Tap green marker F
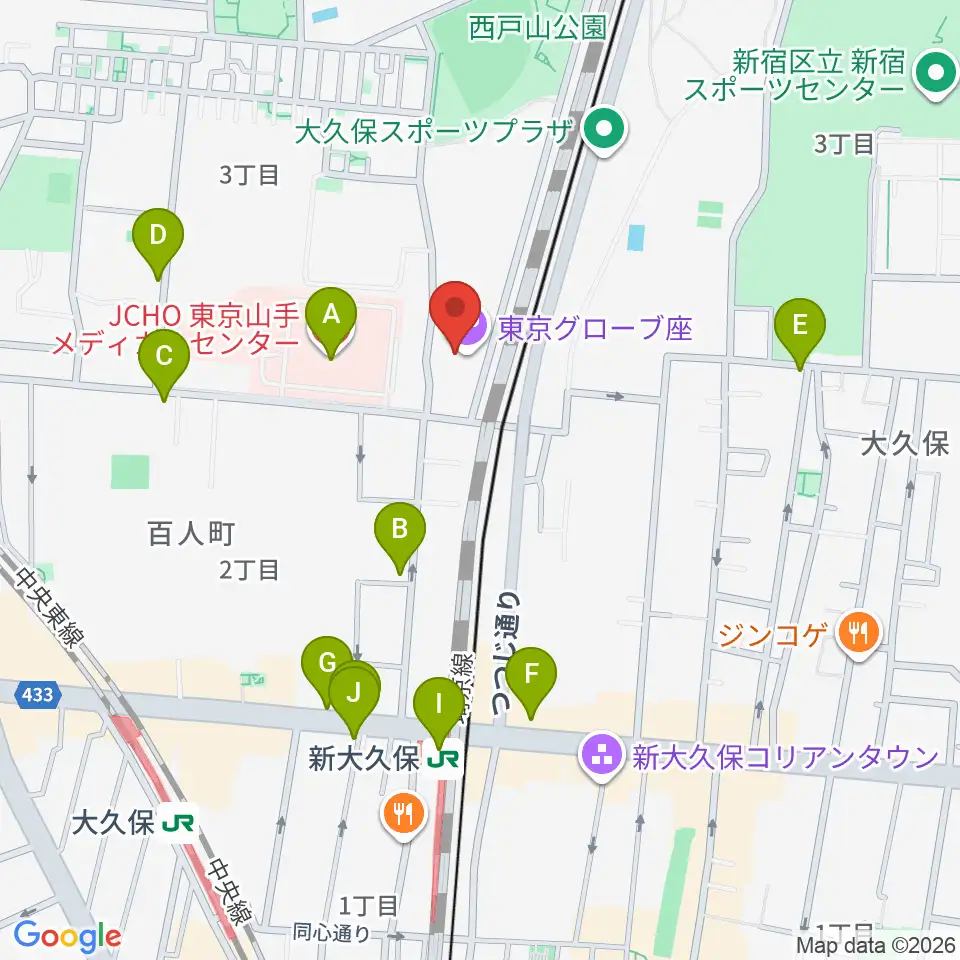960x960 pixels. (531, 678)
